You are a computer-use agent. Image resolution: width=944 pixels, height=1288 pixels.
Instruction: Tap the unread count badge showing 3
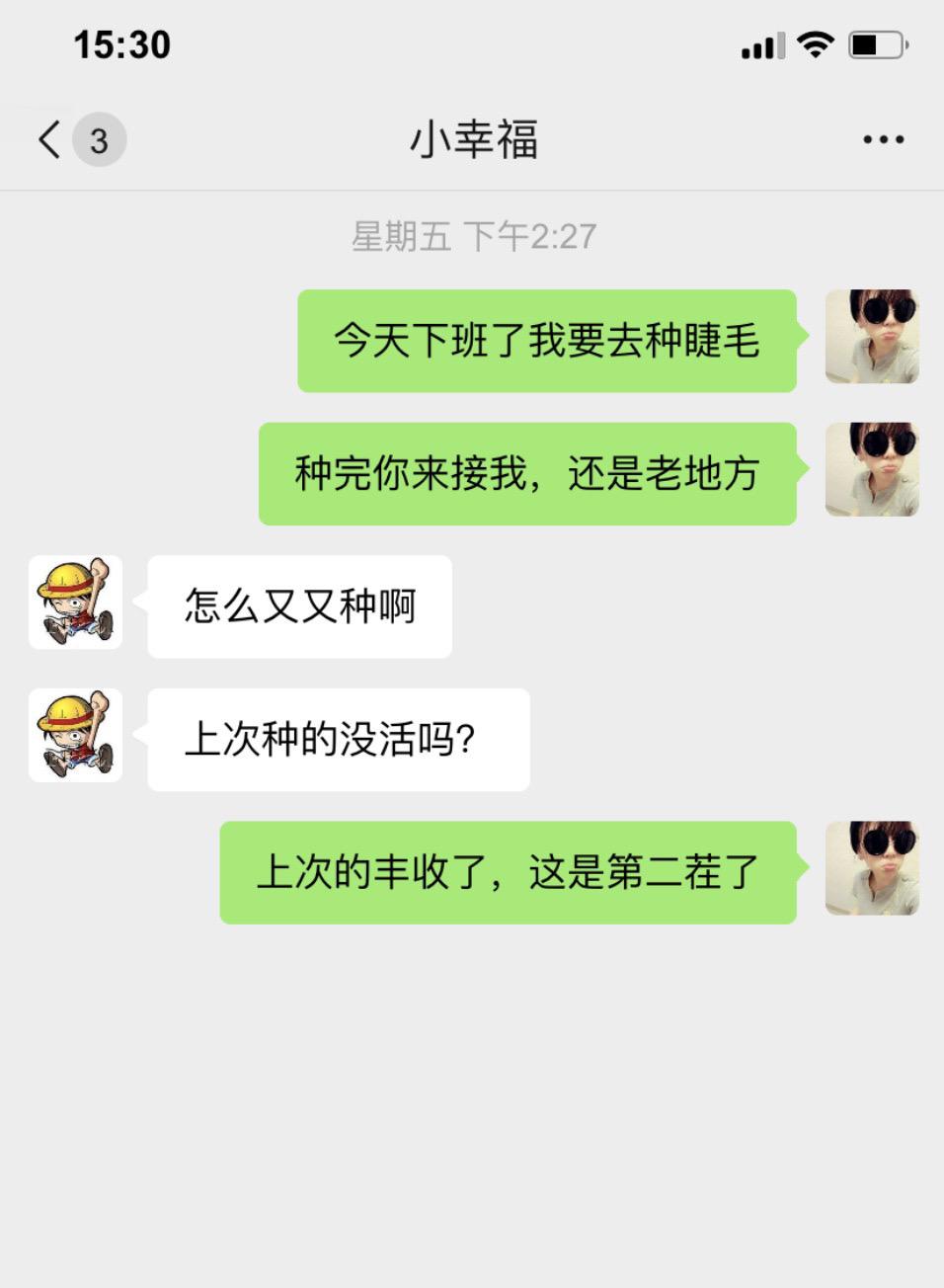(99, 140)
